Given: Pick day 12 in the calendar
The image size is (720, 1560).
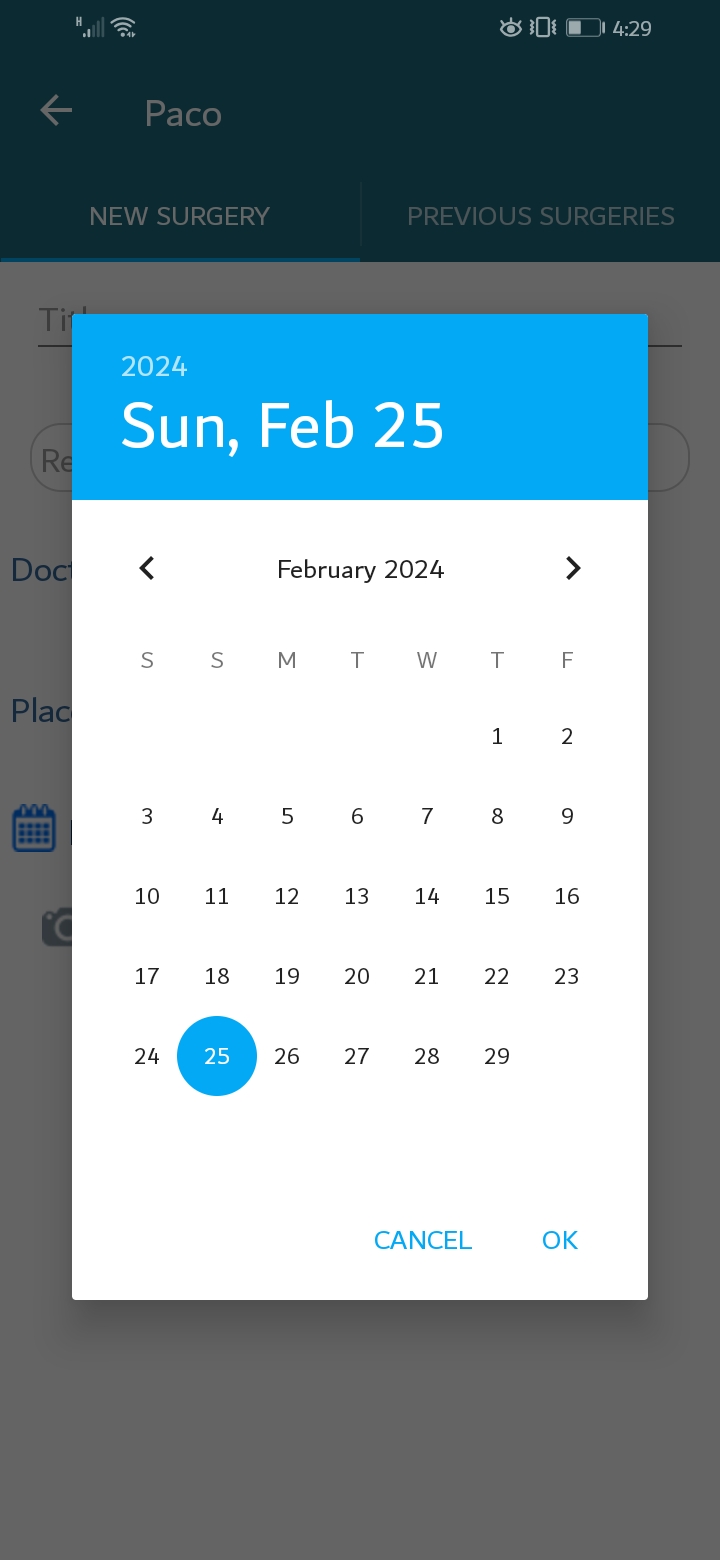Looking at the screenshot, I should point(287,897).
